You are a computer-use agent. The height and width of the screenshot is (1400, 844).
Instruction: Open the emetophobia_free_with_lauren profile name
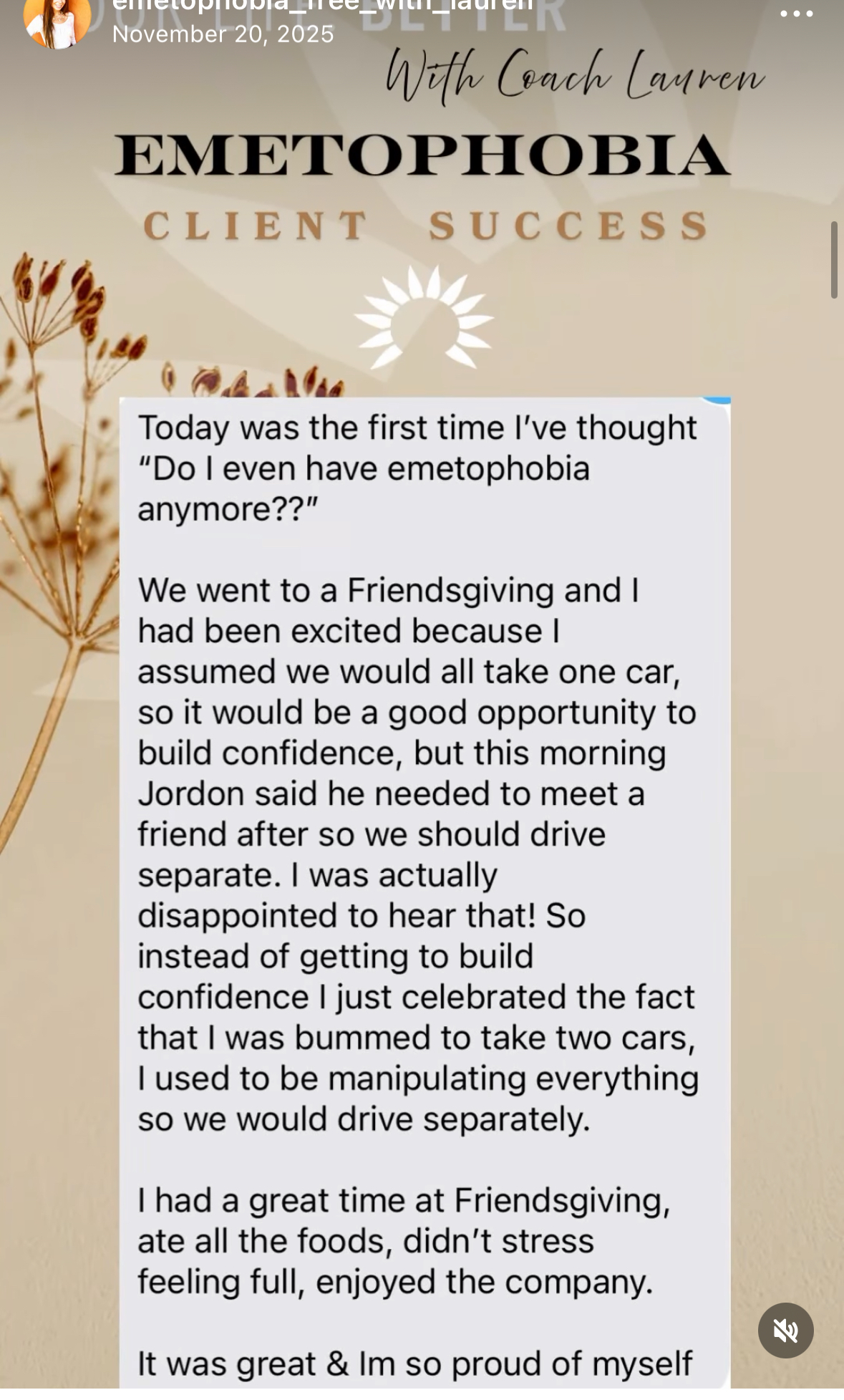323,6
